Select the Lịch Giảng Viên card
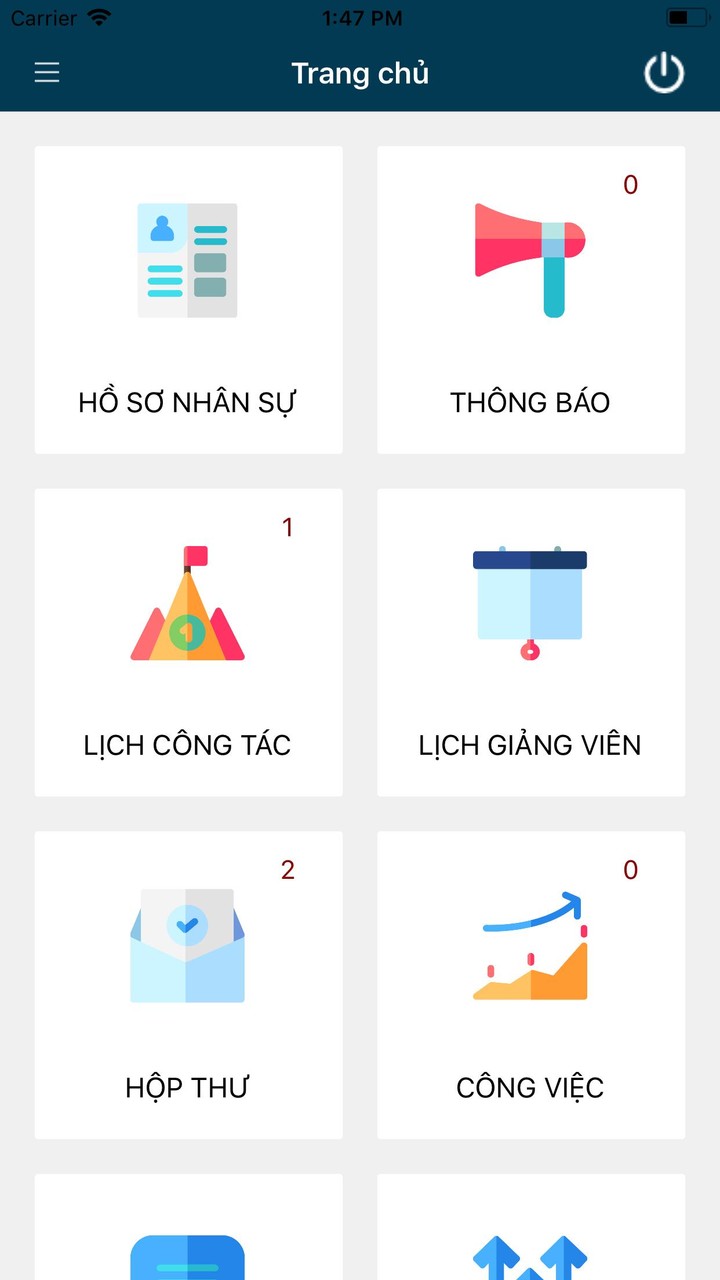The height and width of the screenshot is (1280, 720). click(530, 642)
